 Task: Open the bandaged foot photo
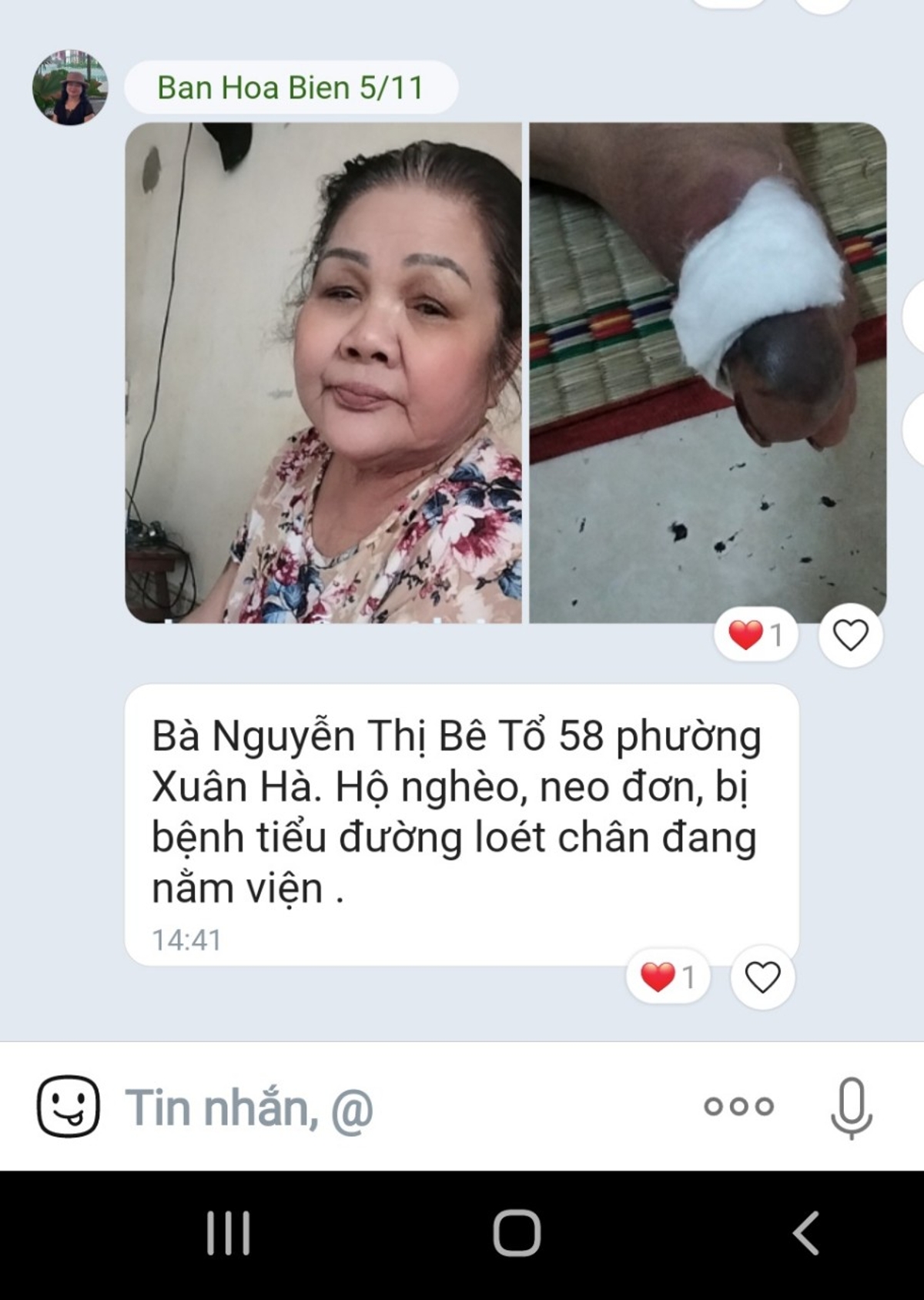point(708,373)
